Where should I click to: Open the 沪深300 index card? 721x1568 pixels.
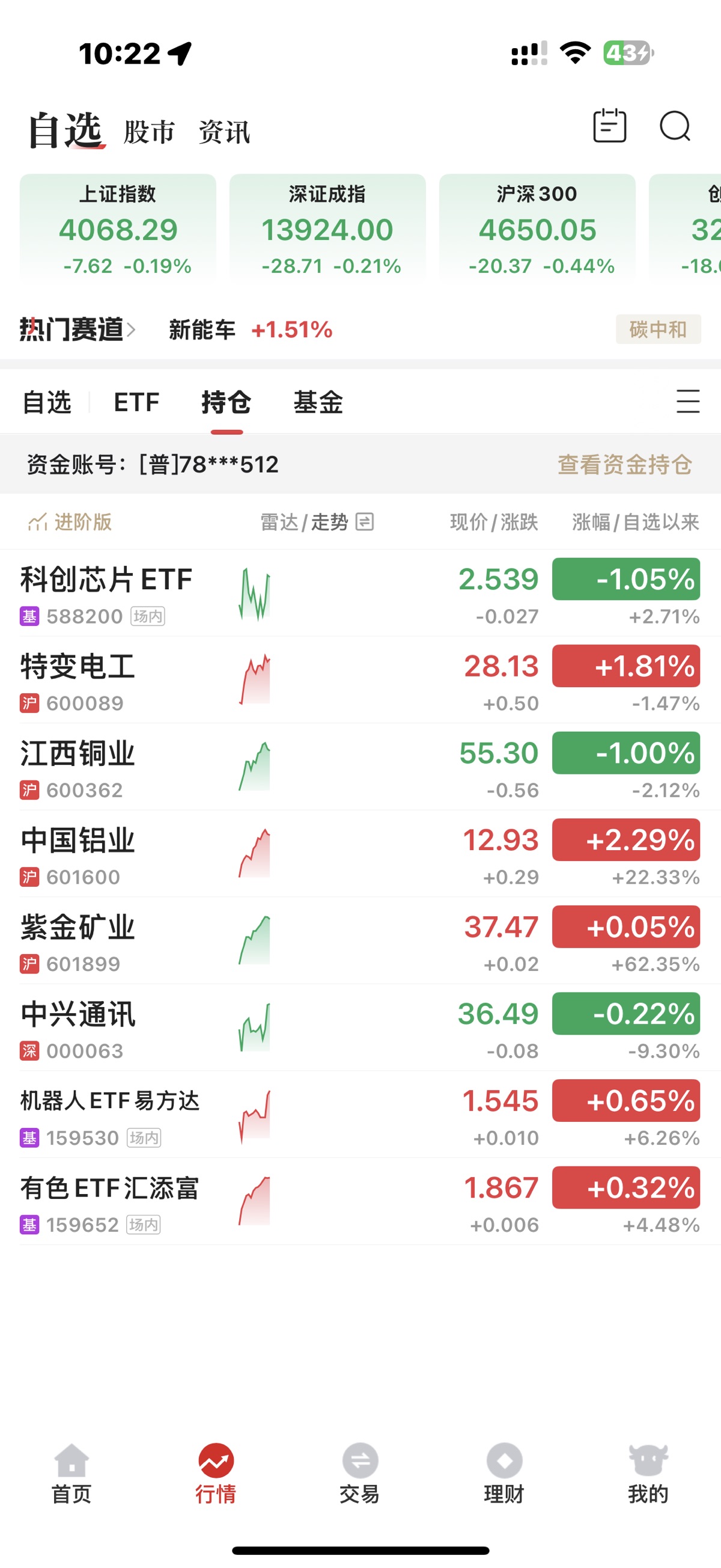point(537,228)
